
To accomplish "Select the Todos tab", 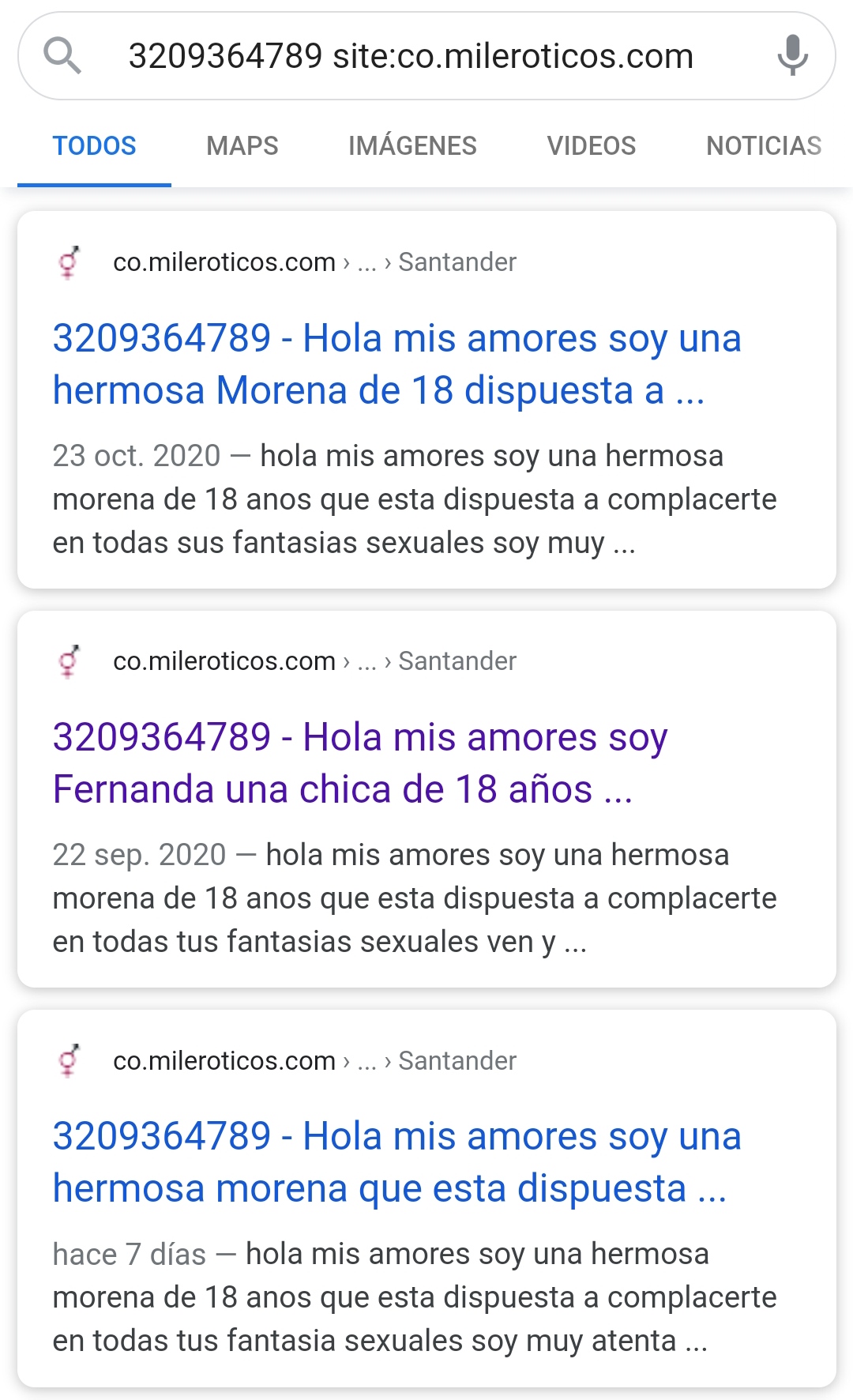I will coord(94,146).
